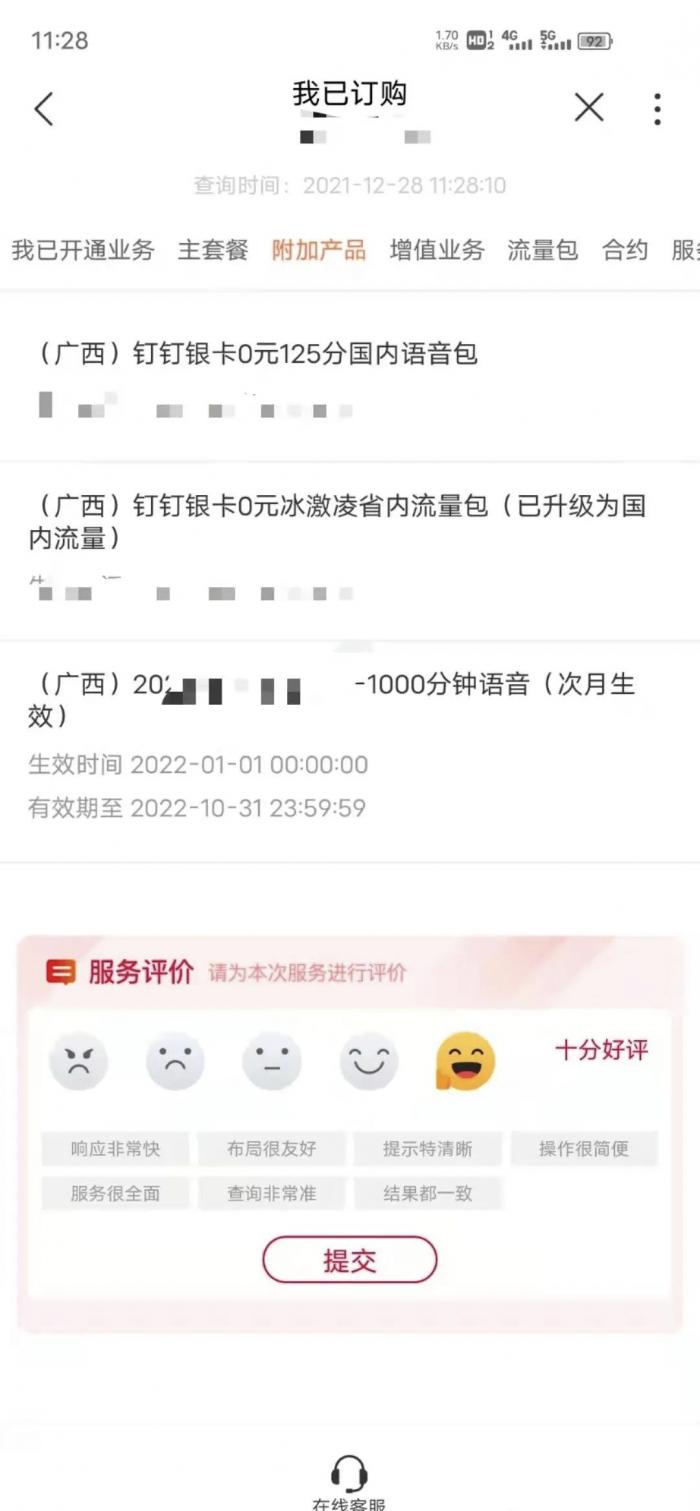Switch to the 增值业务 tab
Viewport: 700px width, 1511px height.
point(437,250)
